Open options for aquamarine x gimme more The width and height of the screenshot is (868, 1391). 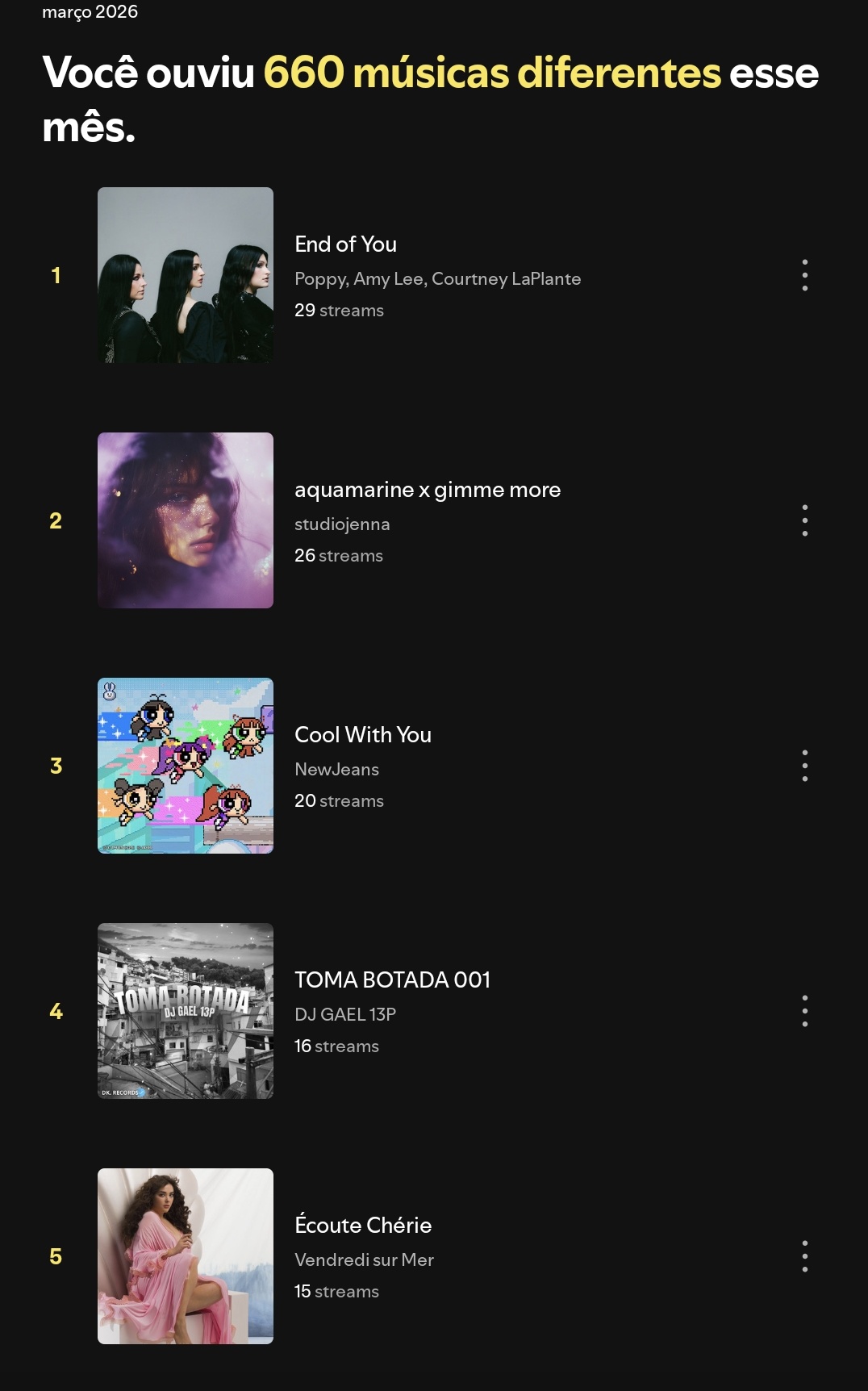click(x=804, y=520)
